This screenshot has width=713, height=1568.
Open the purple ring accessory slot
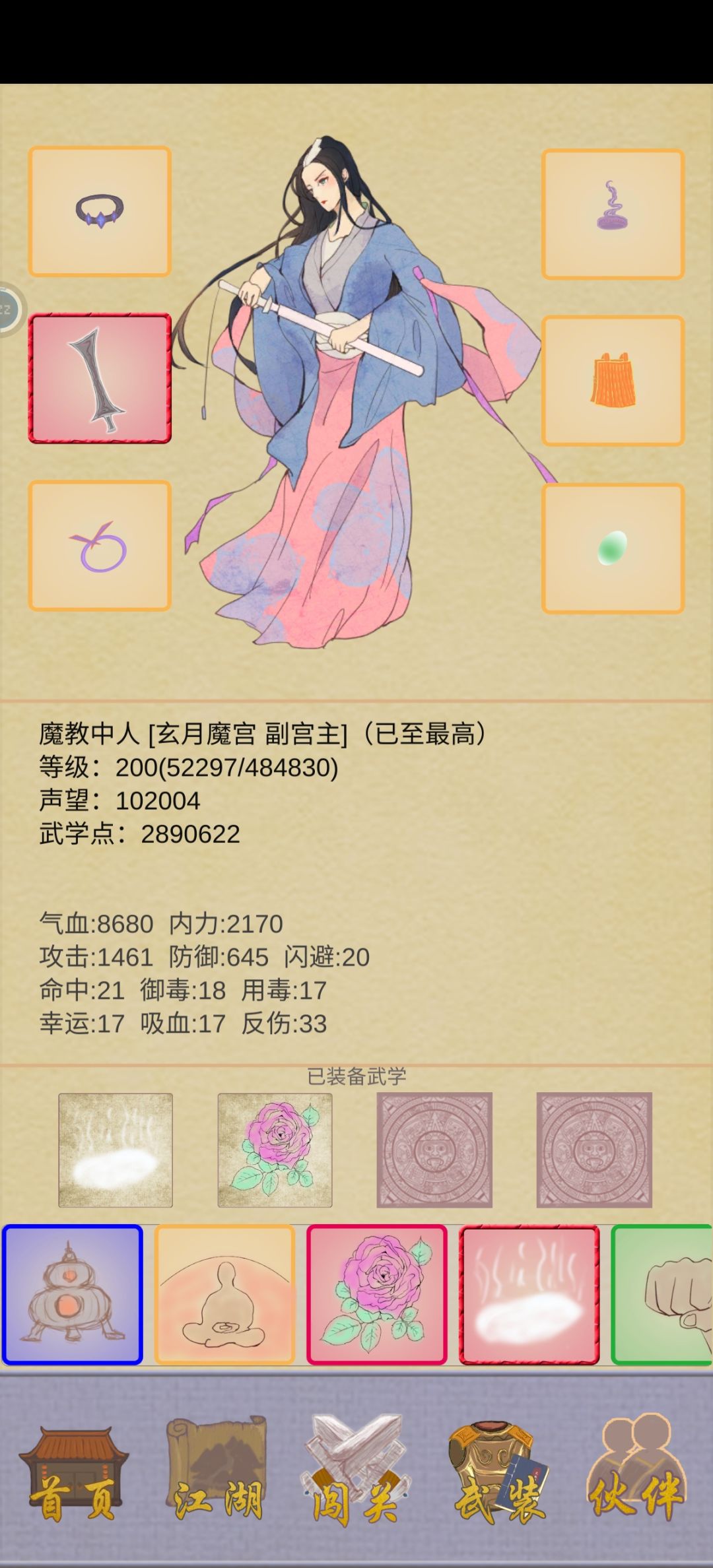click(100, 546)
